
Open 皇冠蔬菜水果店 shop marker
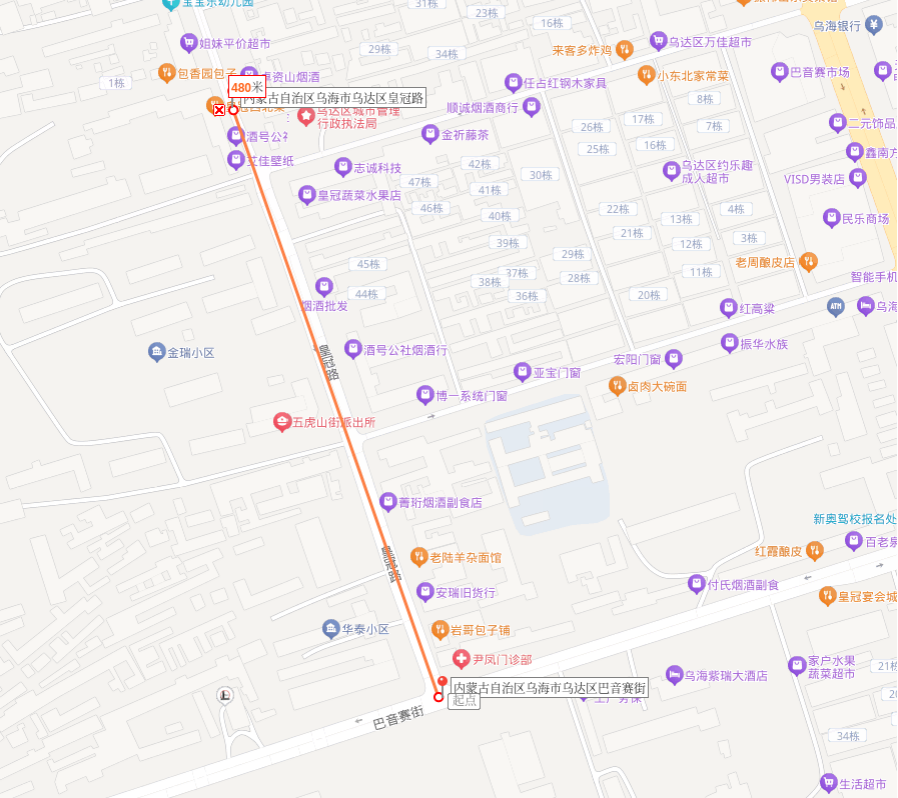pyautogui.click(x=307, y=195)
